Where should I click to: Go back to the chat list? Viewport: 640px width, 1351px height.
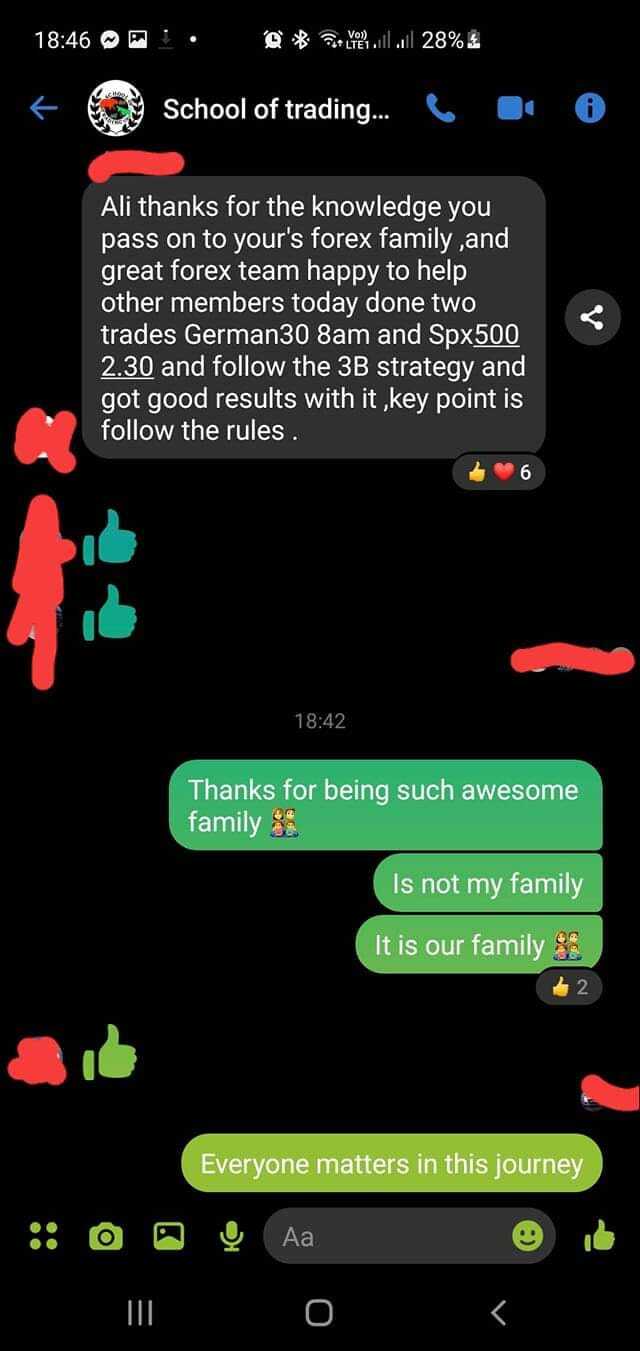43,108
